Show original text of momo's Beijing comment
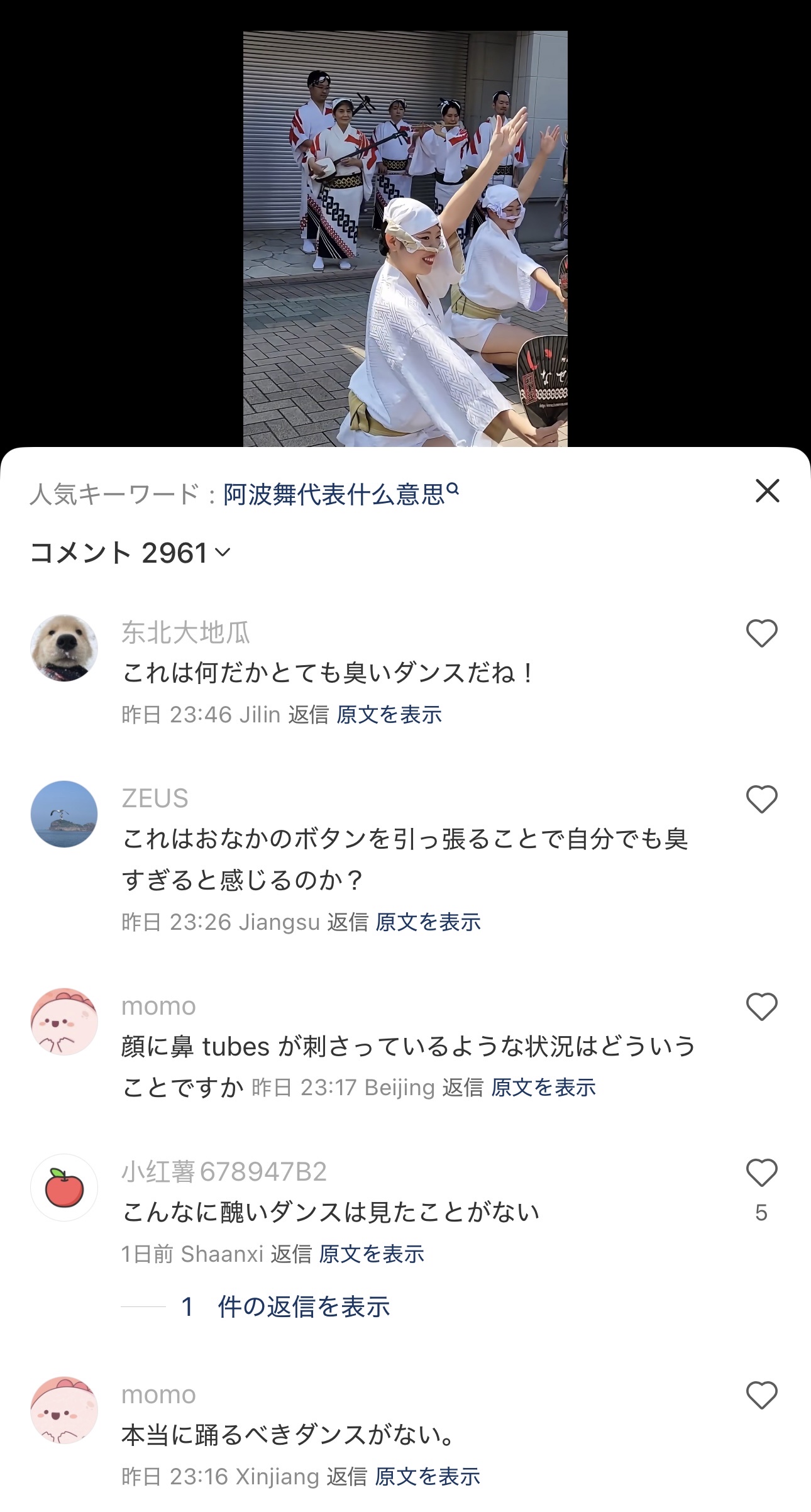This screenshot has width=811, height=1512. coord(543,1087)
